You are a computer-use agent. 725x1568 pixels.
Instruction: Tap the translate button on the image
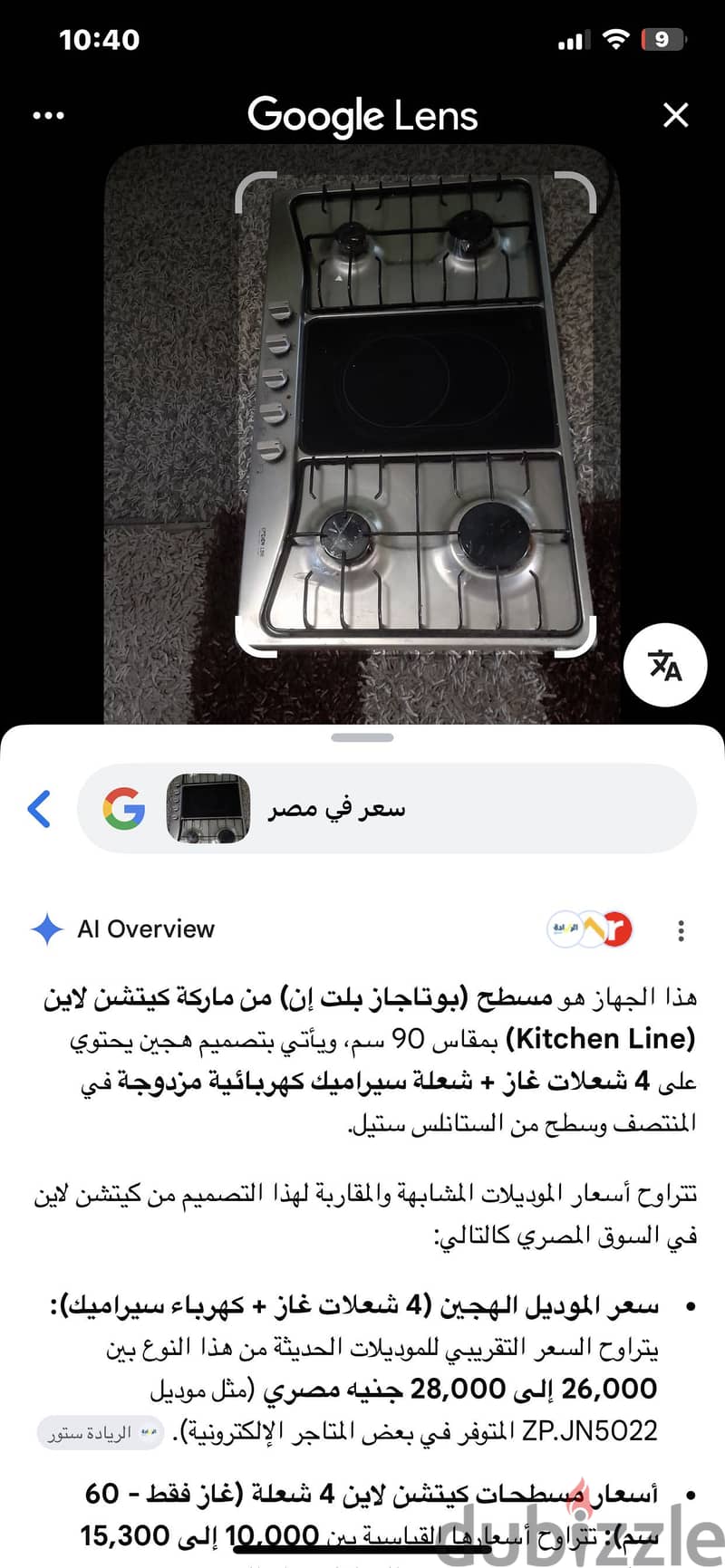coord(665,664)
